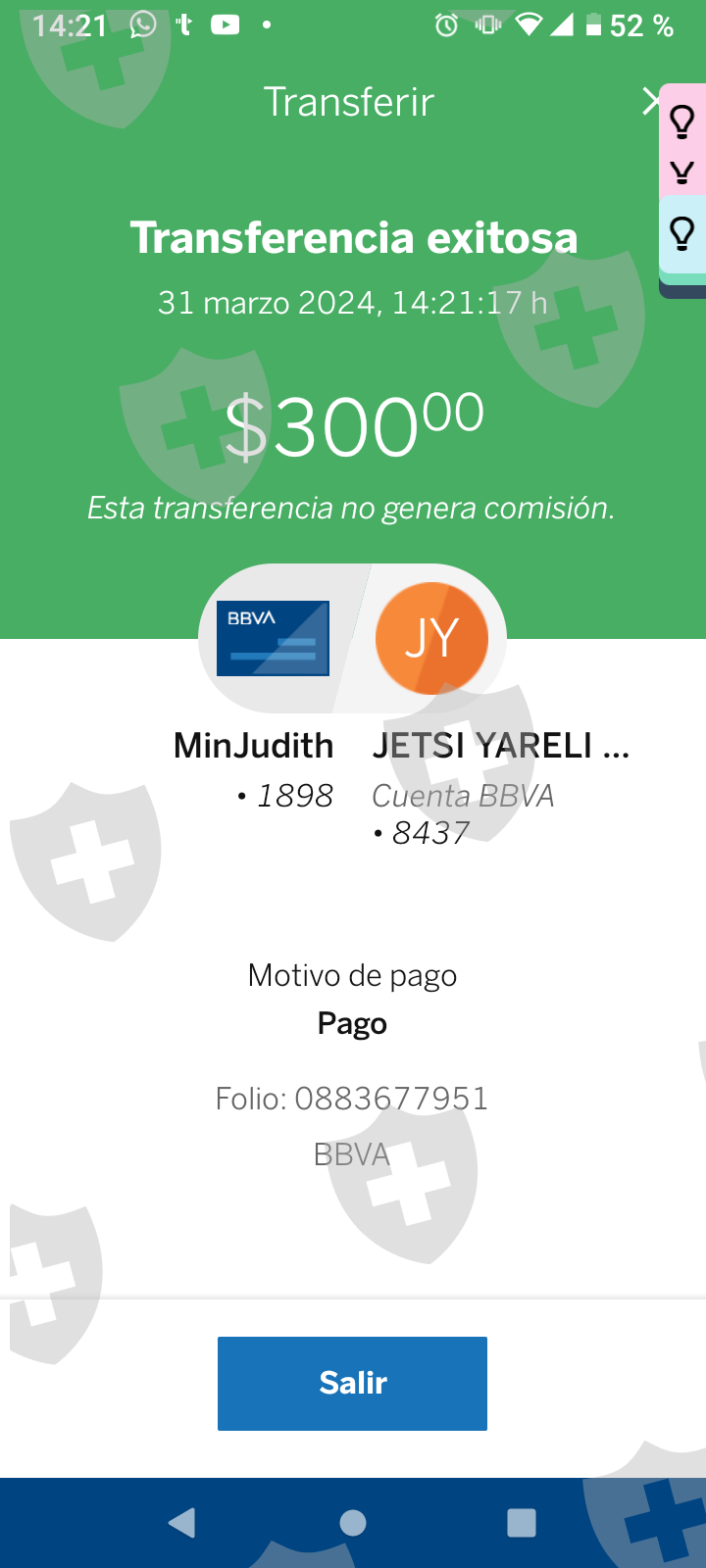Tap the Salir button
The image size is (706, 1568).
pyautogui.click(x=352, y=1383)
